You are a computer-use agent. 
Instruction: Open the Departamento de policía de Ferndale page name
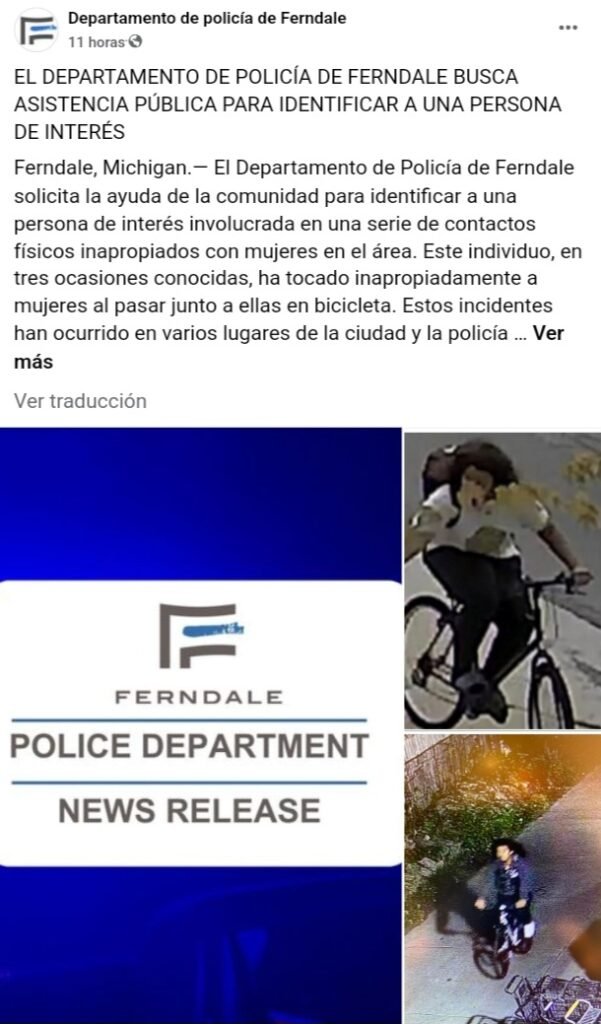(x=207, y=17)
